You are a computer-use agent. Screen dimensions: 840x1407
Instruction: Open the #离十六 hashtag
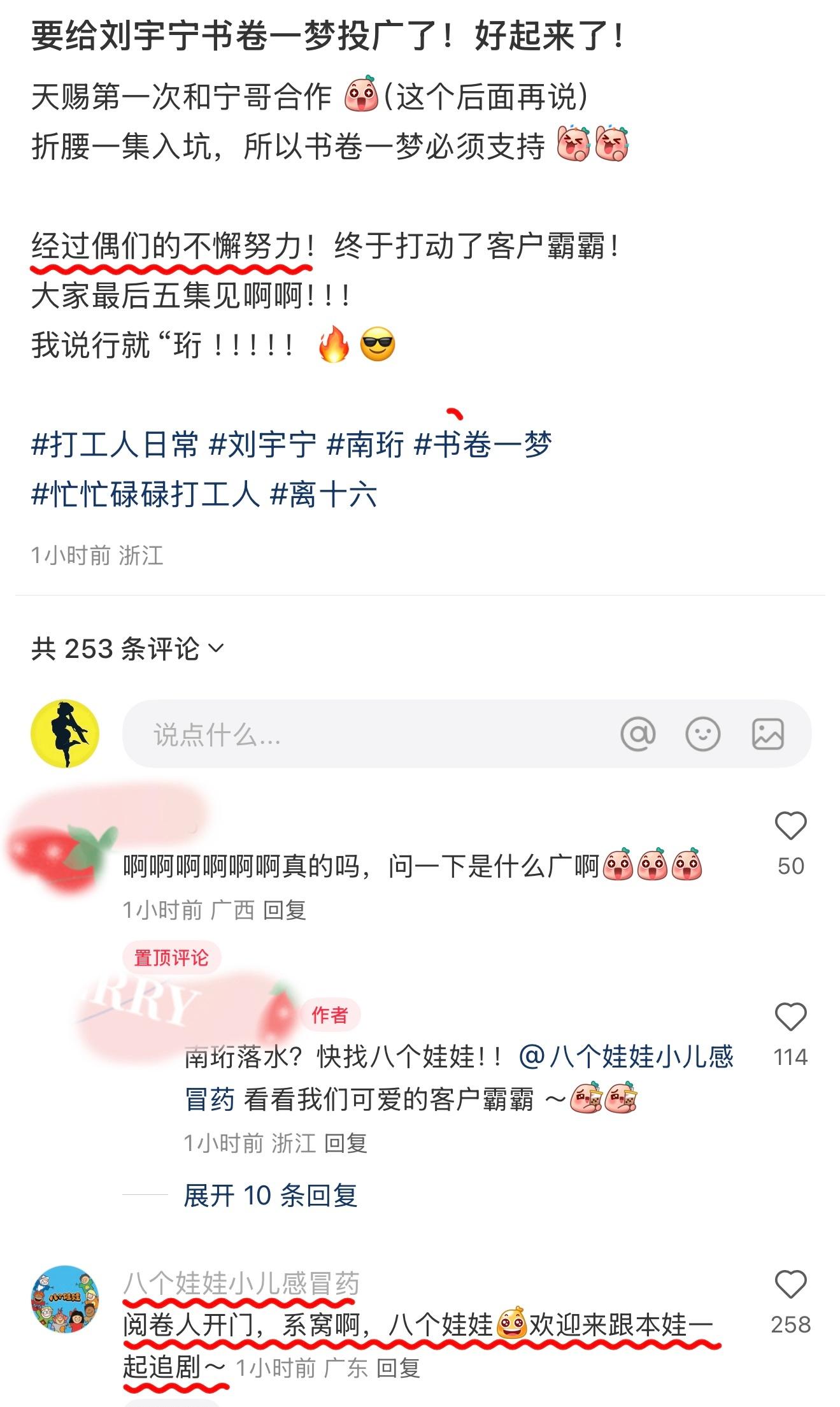324,494
